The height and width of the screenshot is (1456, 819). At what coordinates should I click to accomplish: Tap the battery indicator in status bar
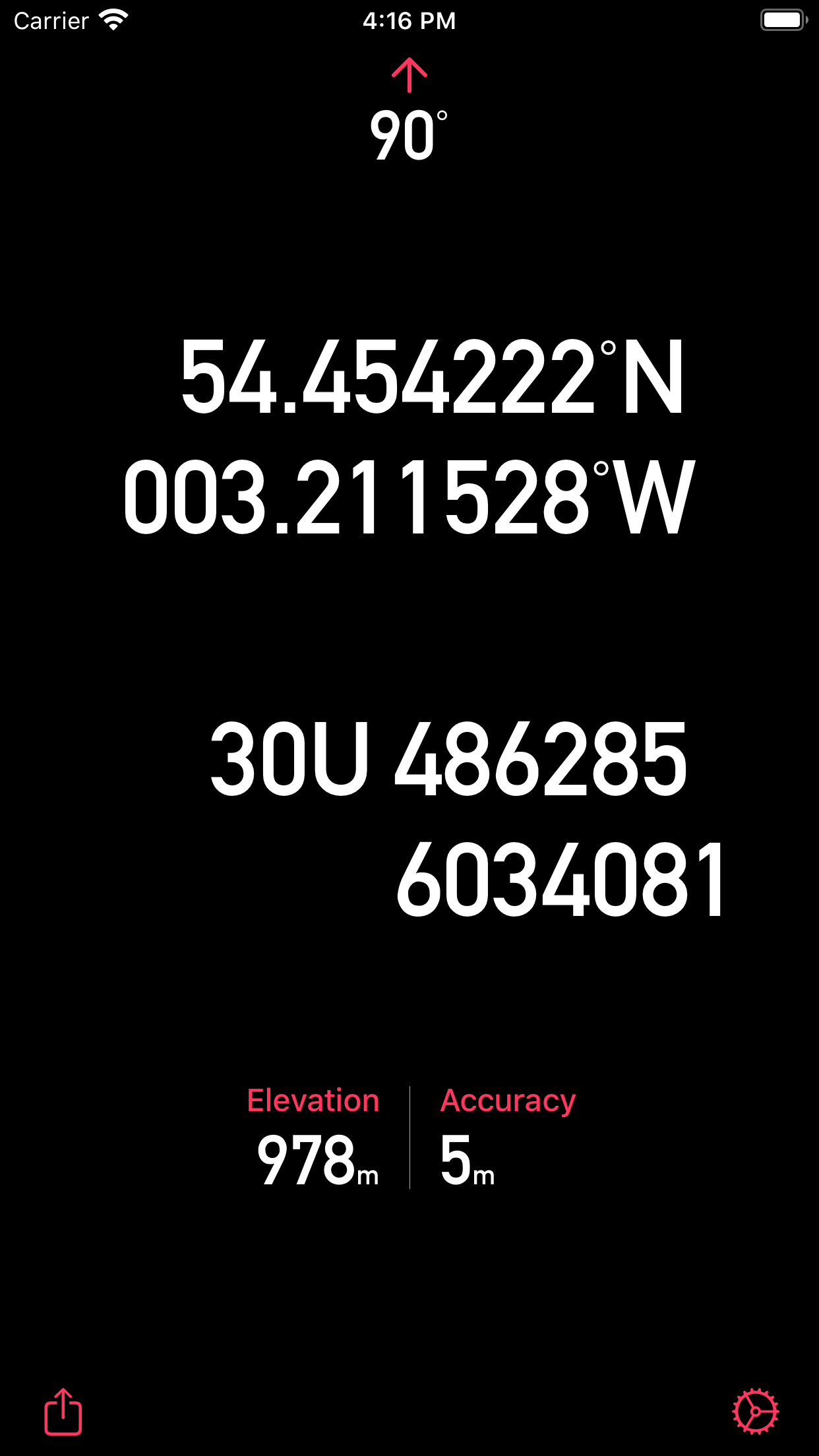point(781,19)
